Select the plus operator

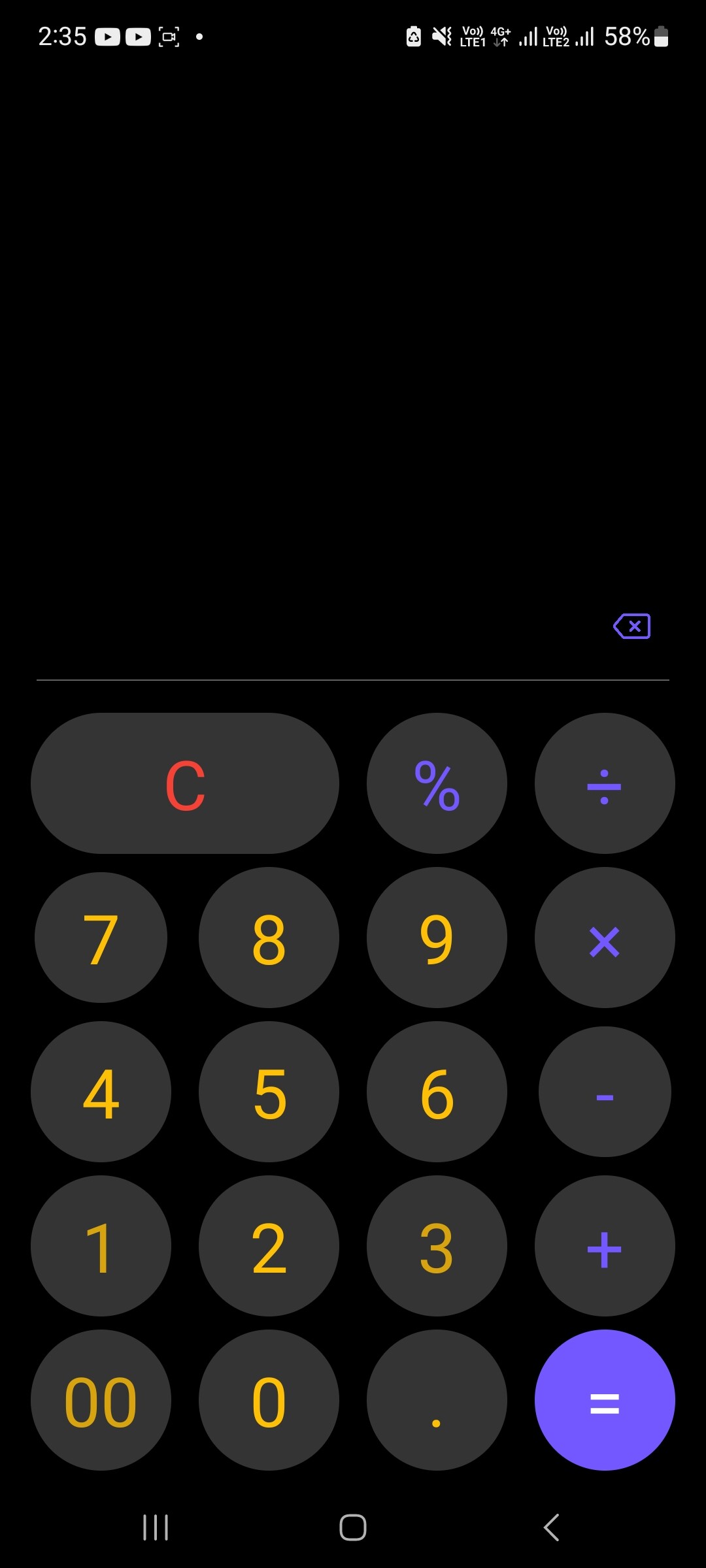coord(605,1246)
